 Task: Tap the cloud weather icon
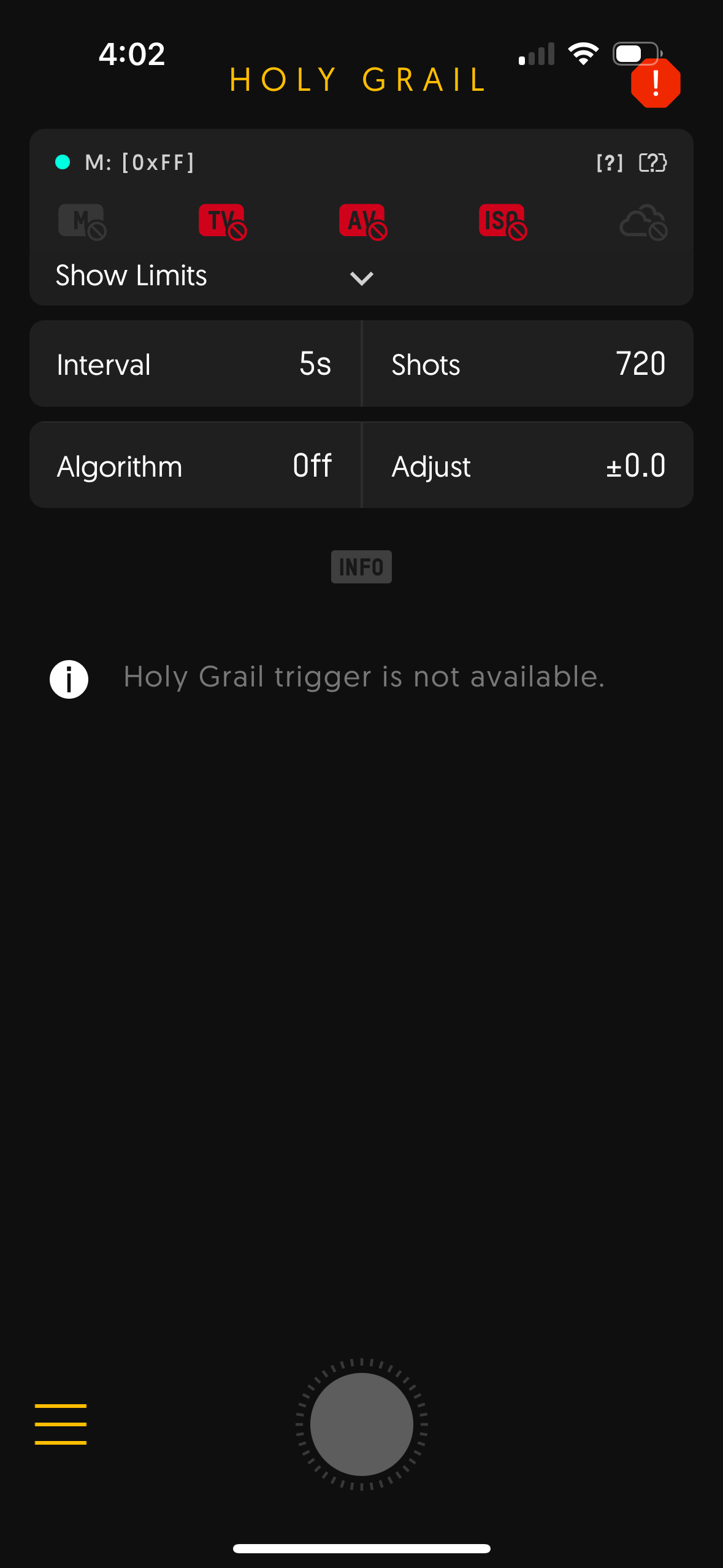[643, 222]
